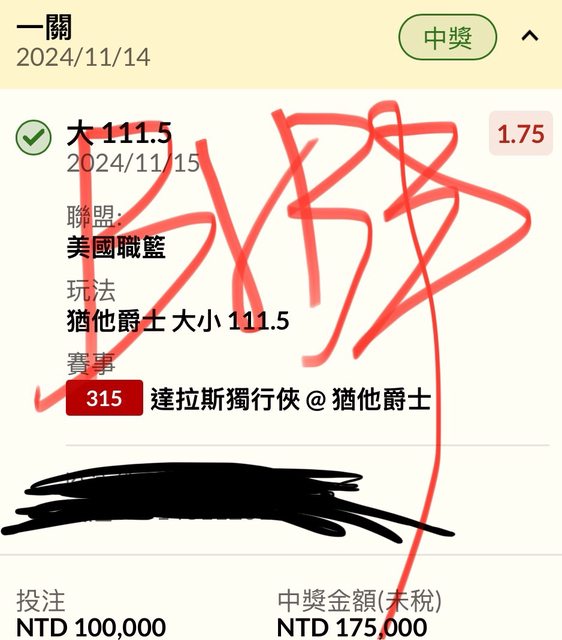The height and width of the screenshot is (640, 562).
Task: Collapse the 一關 bet details chevron
Action: (x=530, y=36)
